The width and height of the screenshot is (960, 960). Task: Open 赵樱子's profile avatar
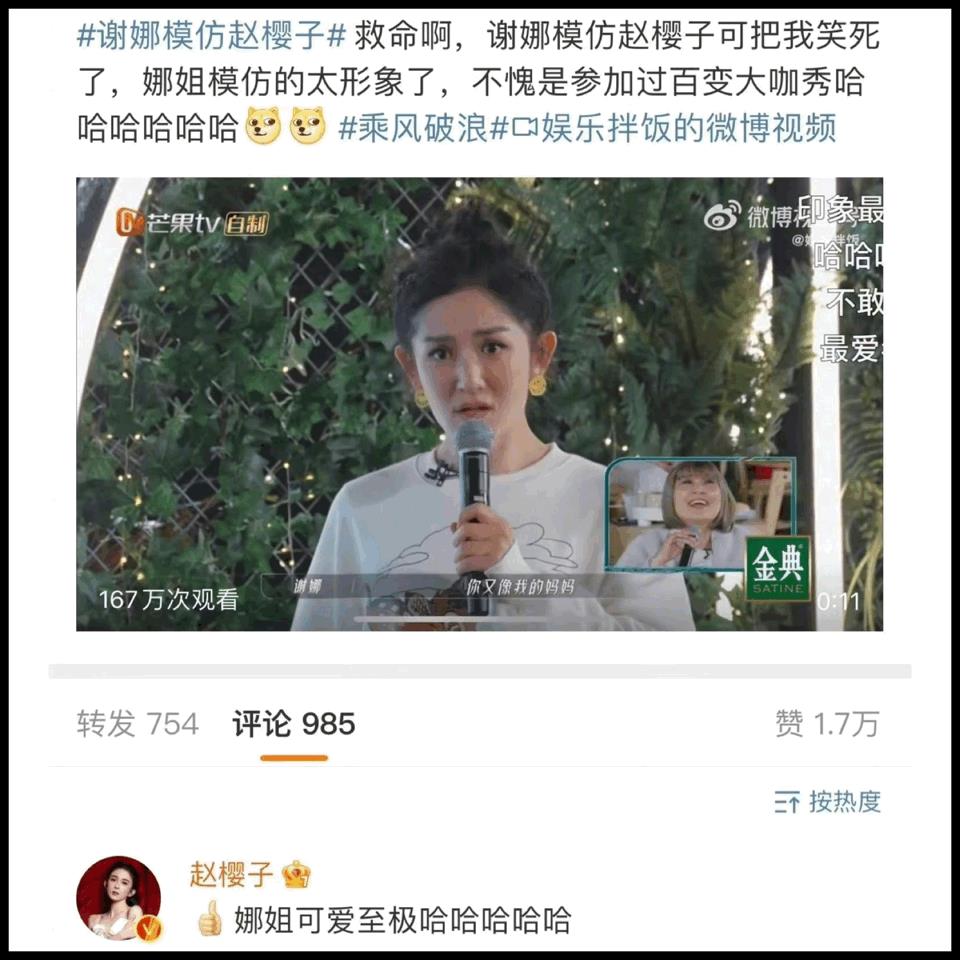(x=118, y=897)
